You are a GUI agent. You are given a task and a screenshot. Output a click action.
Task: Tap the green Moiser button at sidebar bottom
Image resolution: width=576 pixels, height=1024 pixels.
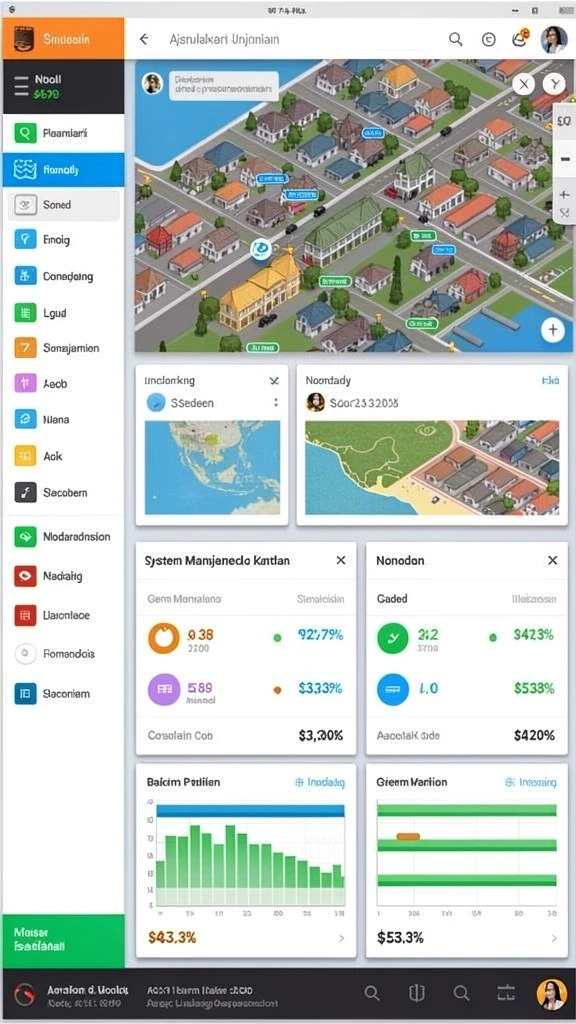[x=63, y=940]
